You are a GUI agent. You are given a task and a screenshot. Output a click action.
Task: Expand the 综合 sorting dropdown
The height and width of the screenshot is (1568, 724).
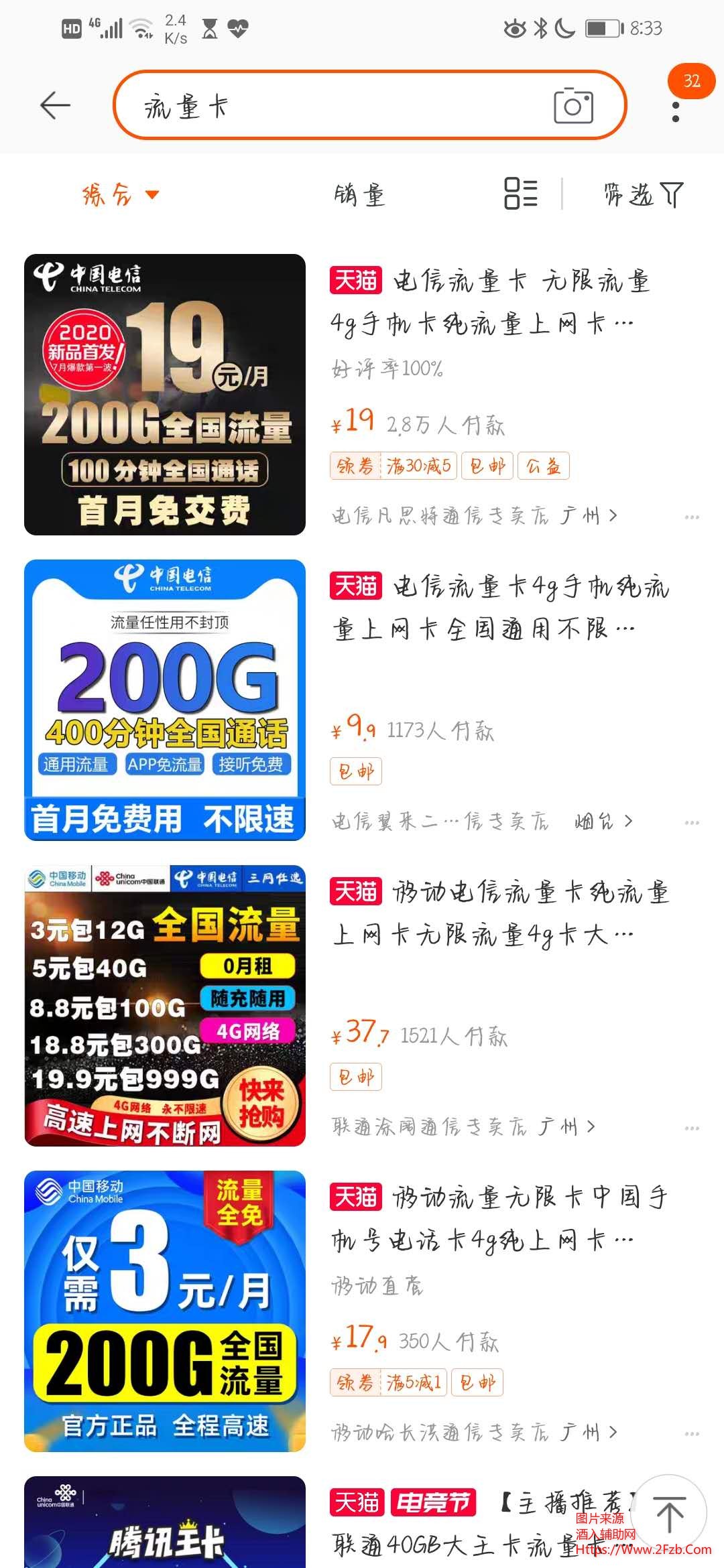(121, 195)
